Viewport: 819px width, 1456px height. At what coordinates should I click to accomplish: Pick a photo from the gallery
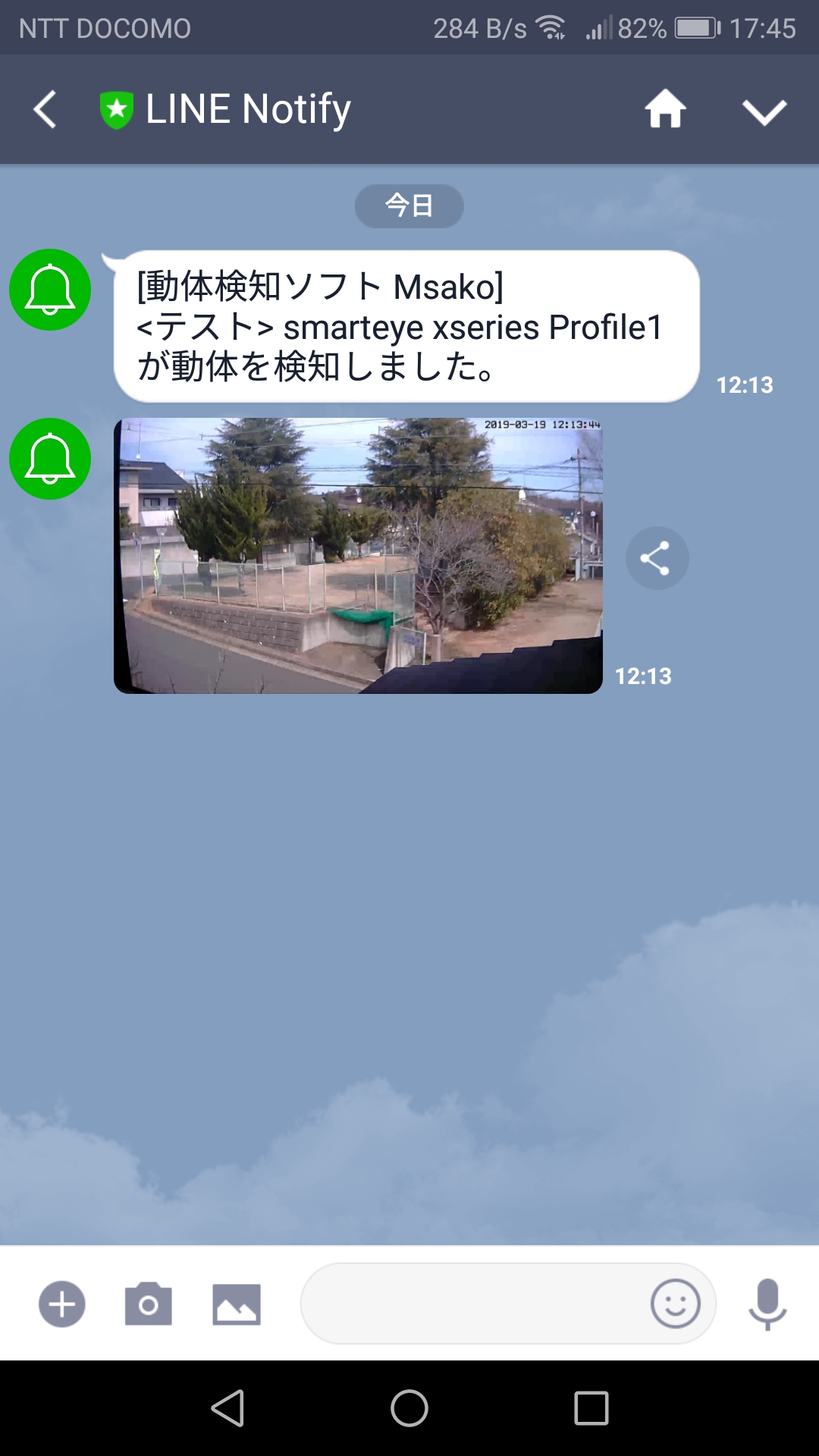click(237, 1304)
